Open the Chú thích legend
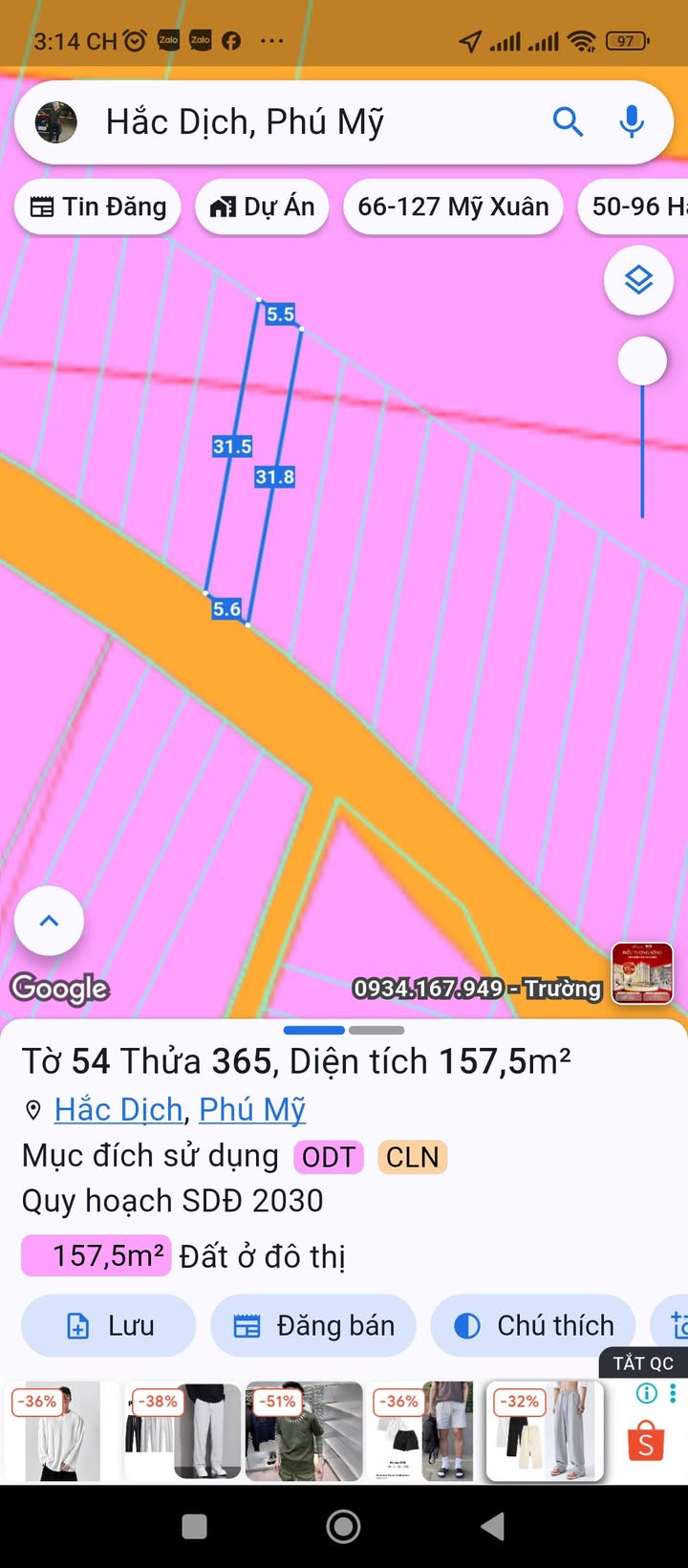The width and height of the screenshot is (688, 1568). pyautogui.click(x=533, y=1325)
